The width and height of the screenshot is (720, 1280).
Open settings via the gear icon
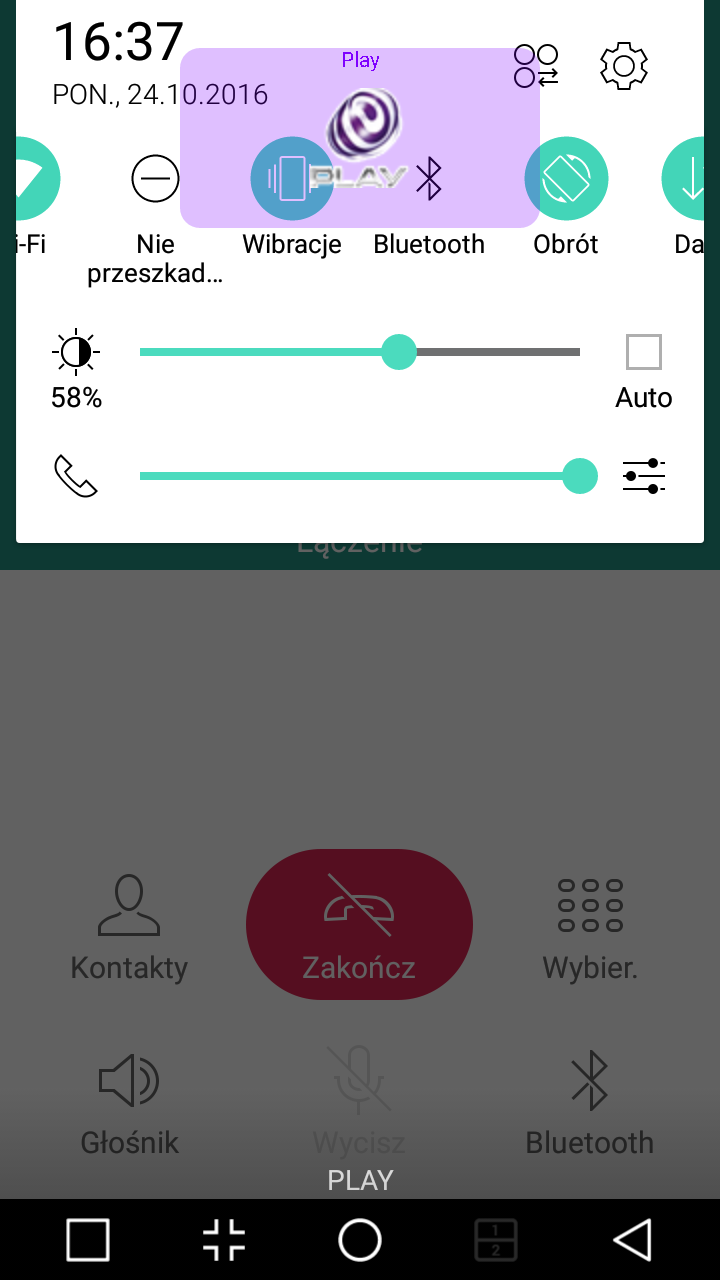(x=623, y=66)
